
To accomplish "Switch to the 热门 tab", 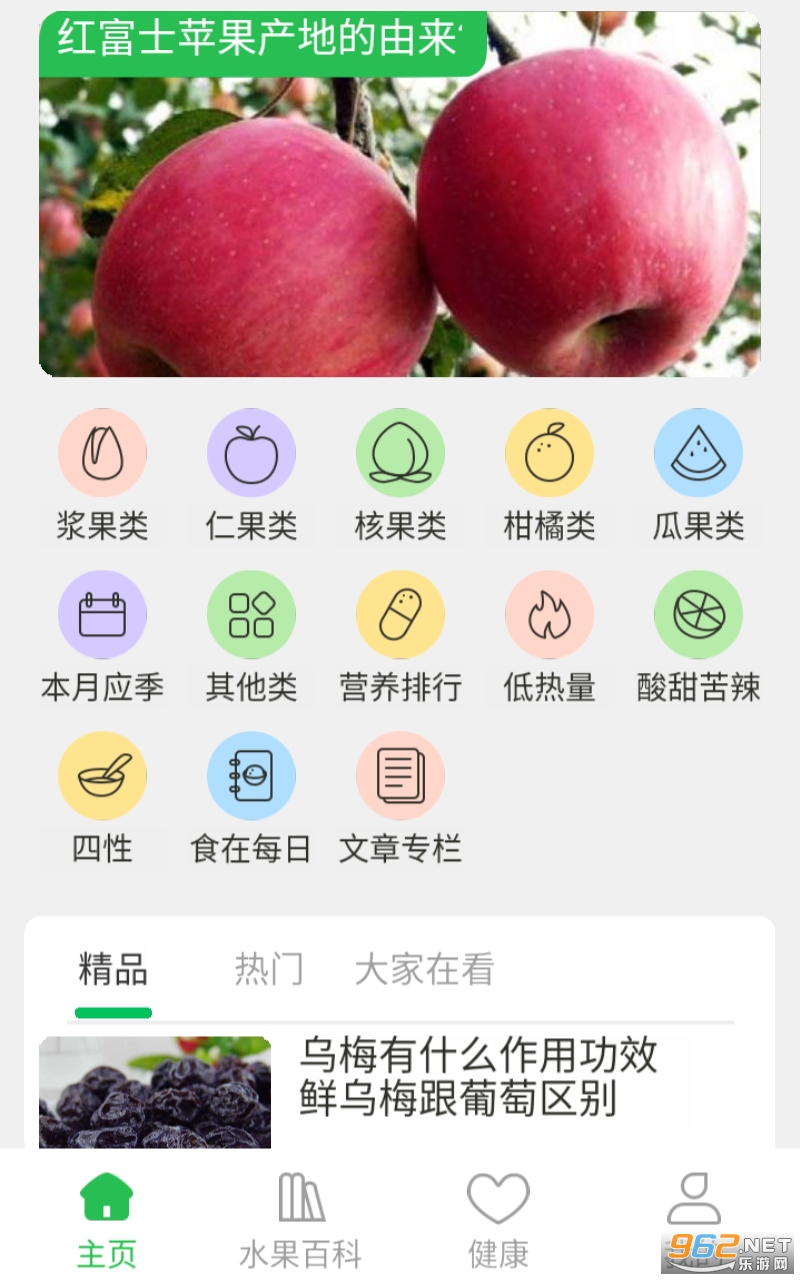I will pyautogui.click(x=269, y=969).
